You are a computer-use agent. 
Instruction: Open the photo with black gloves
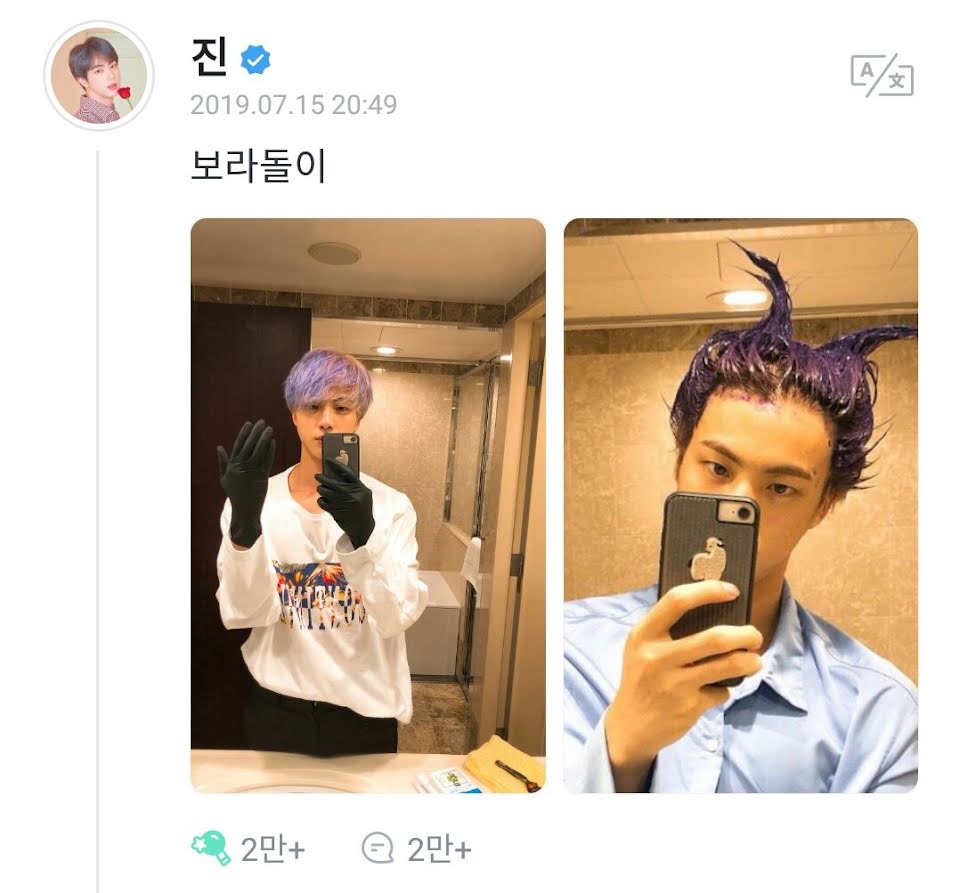pos(368,506)
